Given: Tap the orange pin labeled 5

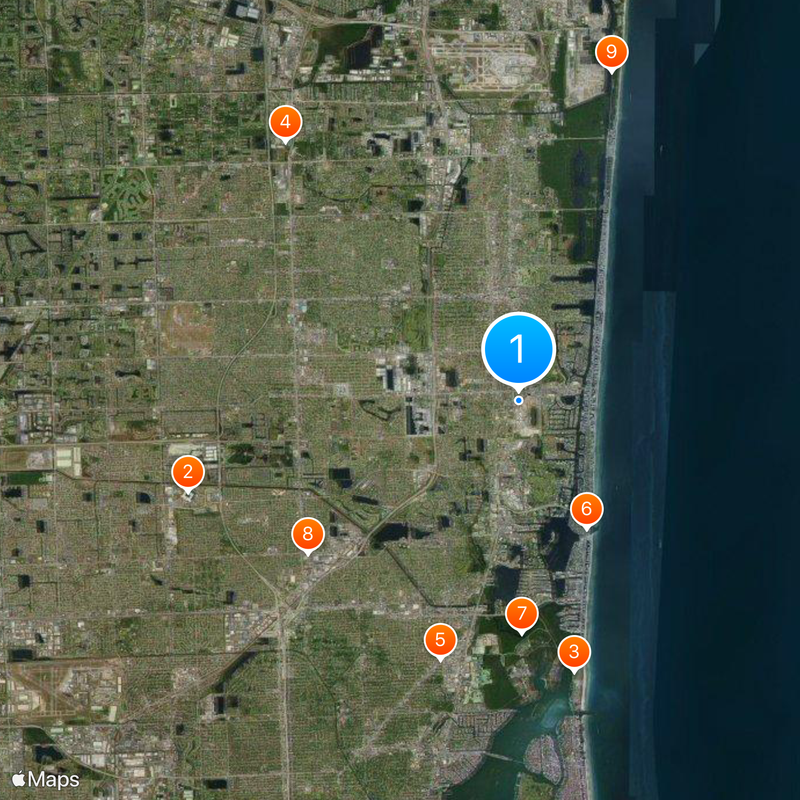Looking at the screenshot, I should coord(439,639).
